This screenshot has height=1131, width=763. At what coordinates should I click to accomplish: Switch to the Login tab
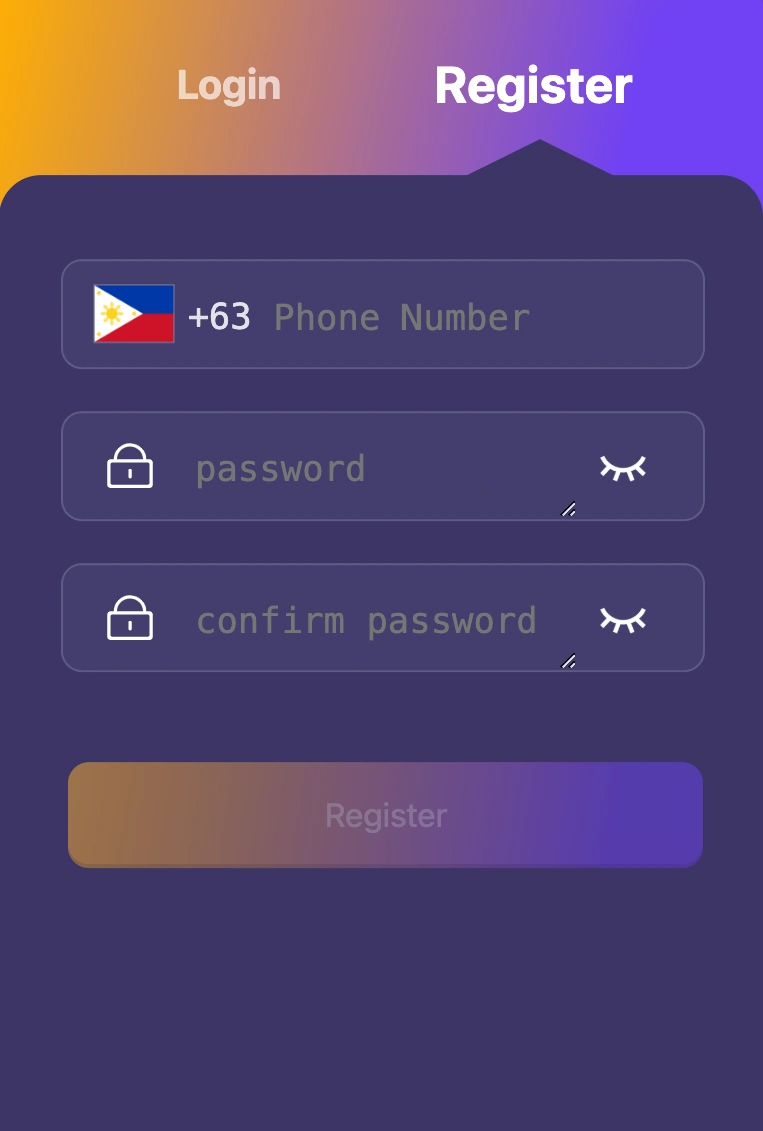coord(229,86)
